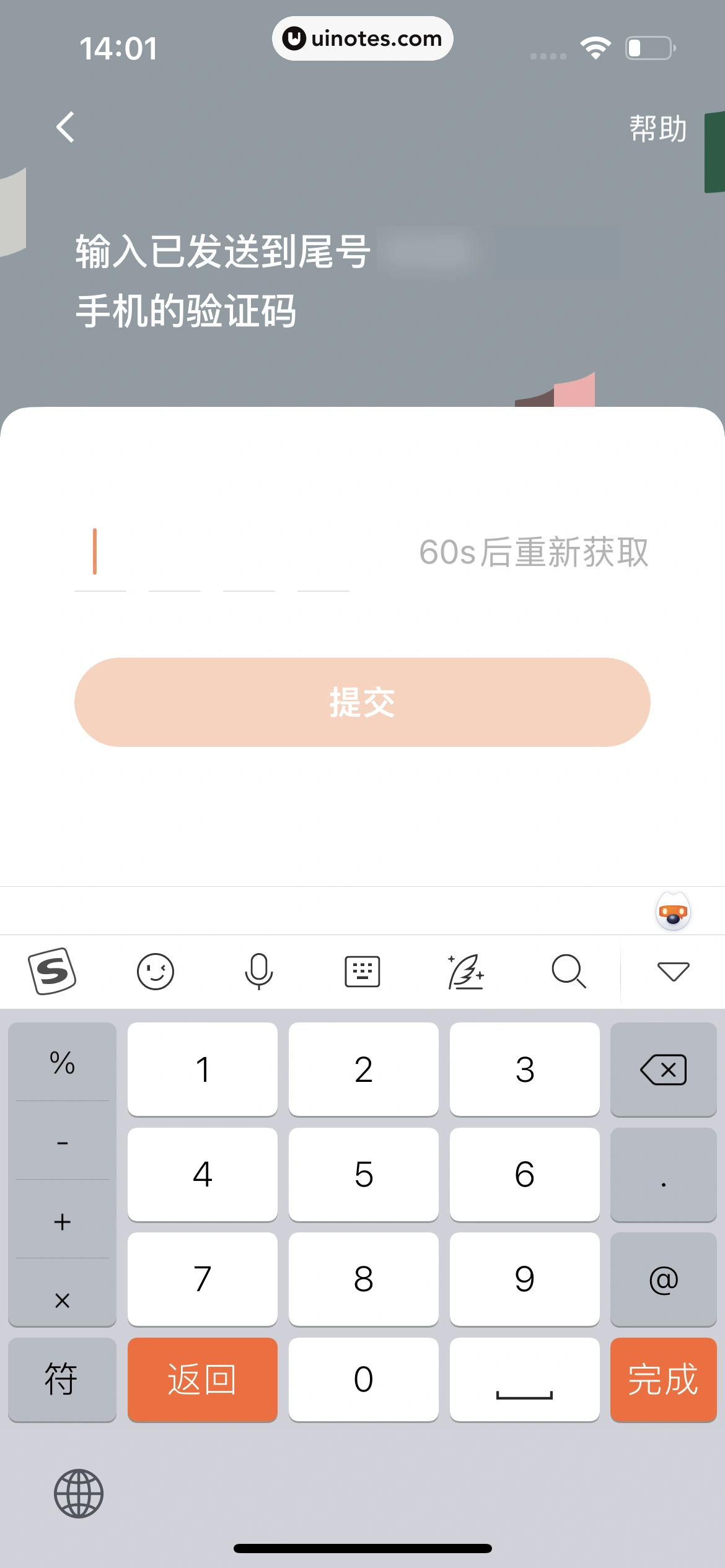The height and width of the screenshot is (1568, 725).
Task: Type digit 1 on keypad
Action: [x=202, y=1069]
